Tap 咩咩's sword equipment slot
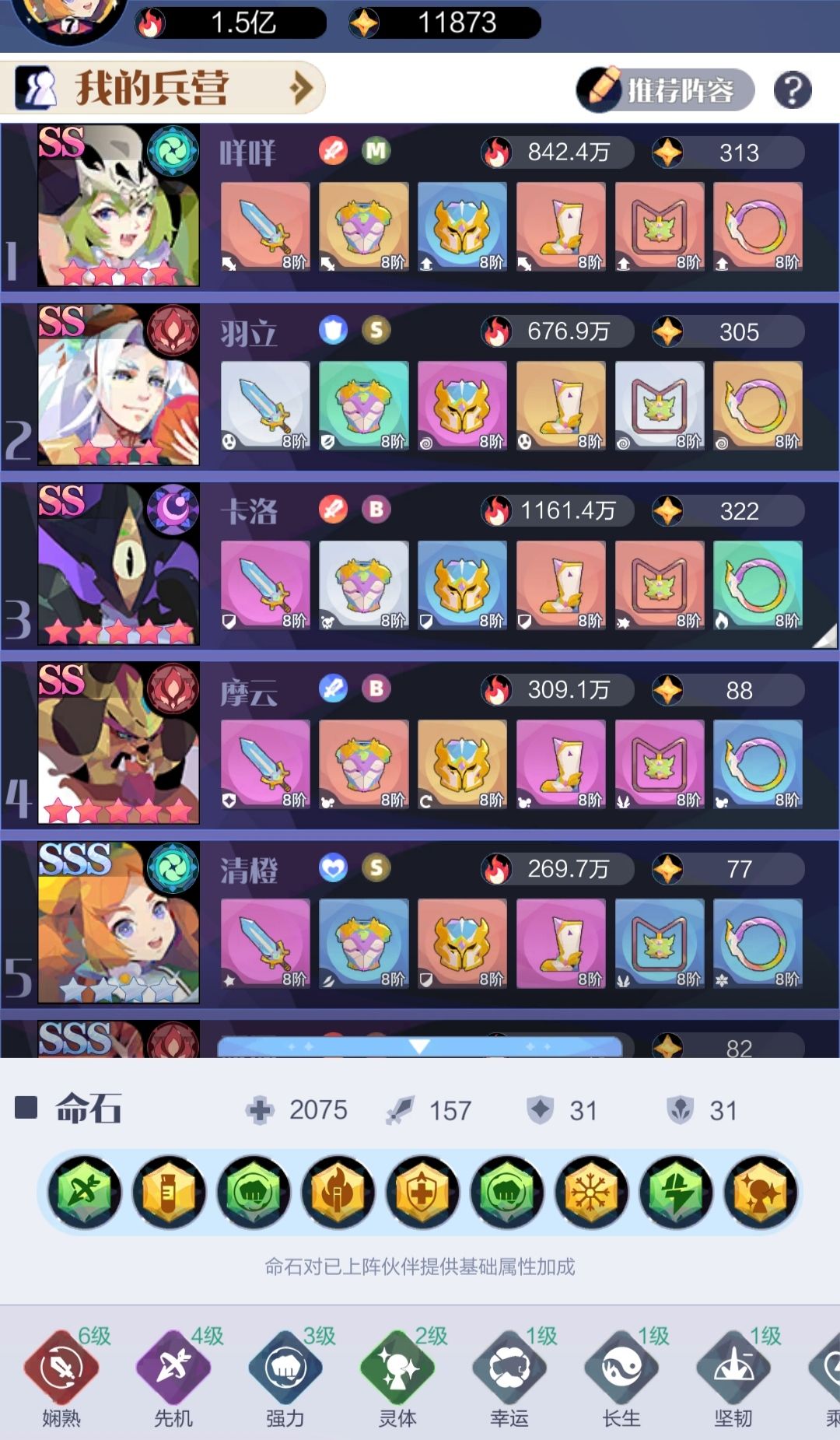Image resolution: width=840 pixels, height=1440 pixels. [x=265, y=226]
